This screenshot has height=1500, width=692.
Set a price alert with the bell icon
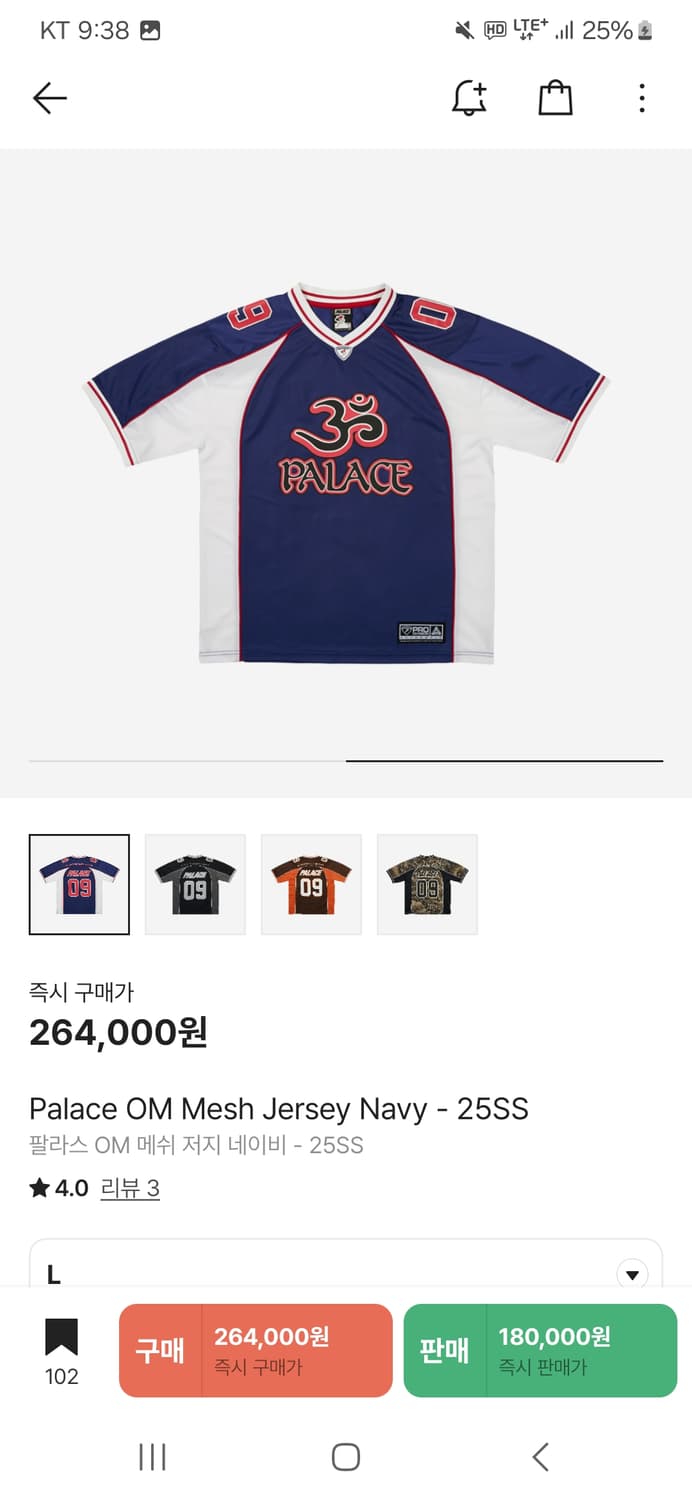pyautogui.click(x=469, y=98)
